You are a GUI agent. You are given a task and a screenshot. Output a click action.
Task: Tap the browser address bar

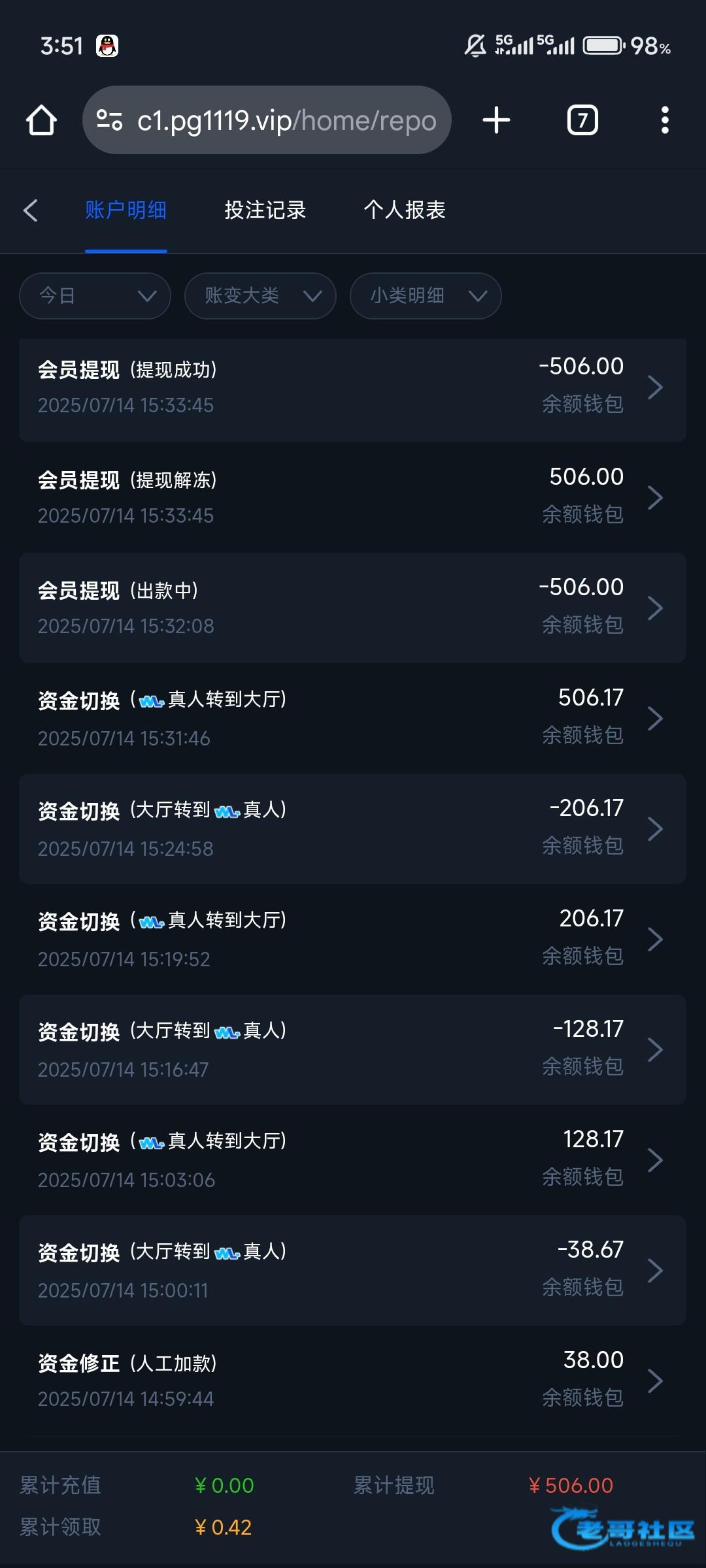(x=267, y=120)
